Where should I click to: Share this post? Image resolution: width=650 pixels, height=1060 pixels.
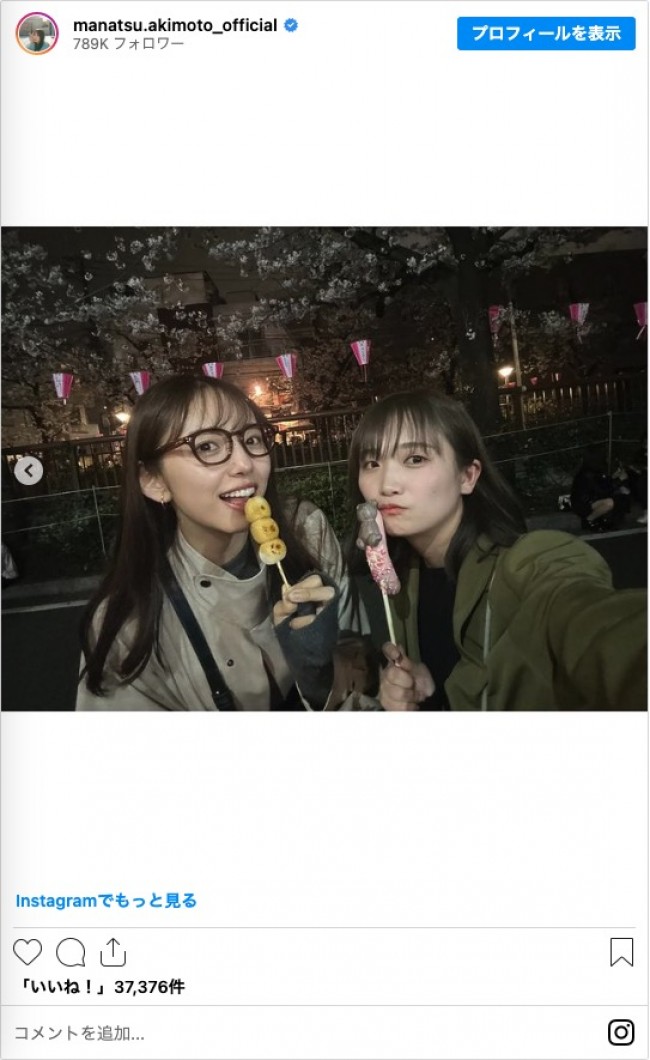(x=113, y=952)
